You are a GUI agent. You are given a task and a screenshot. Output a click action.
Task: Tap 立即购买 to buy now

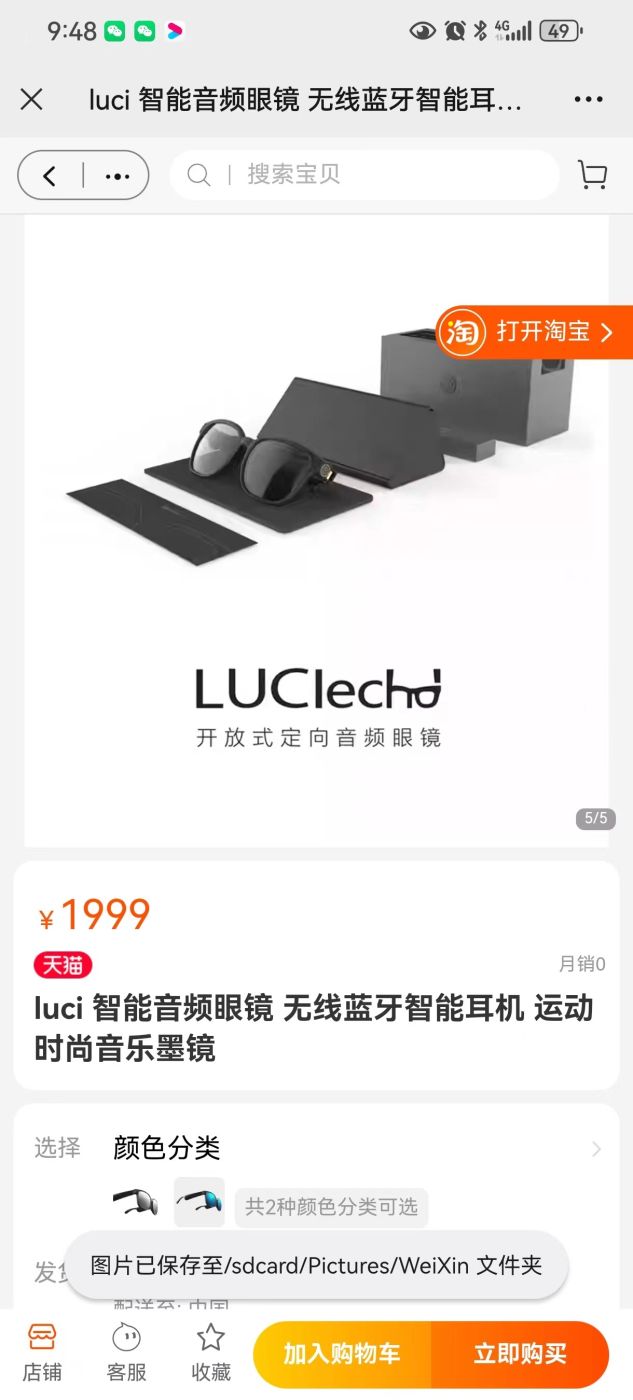coord(520,1355)
